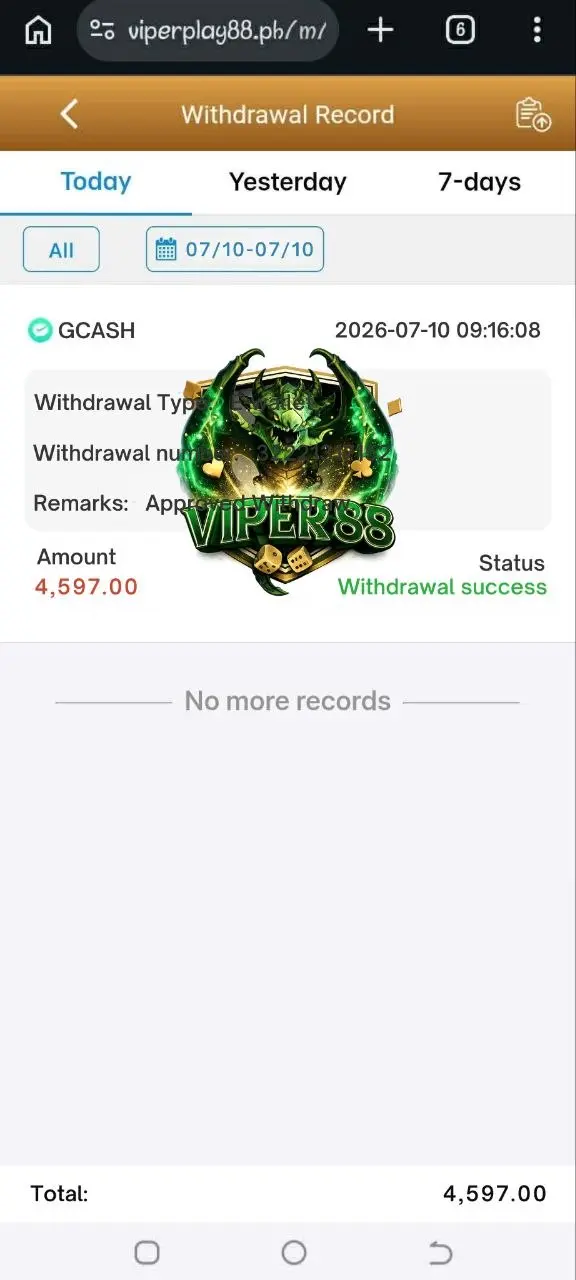Switch to the Yesterday tab
This screenshot has height=1280, width=576.
click(x=287, y=182)
